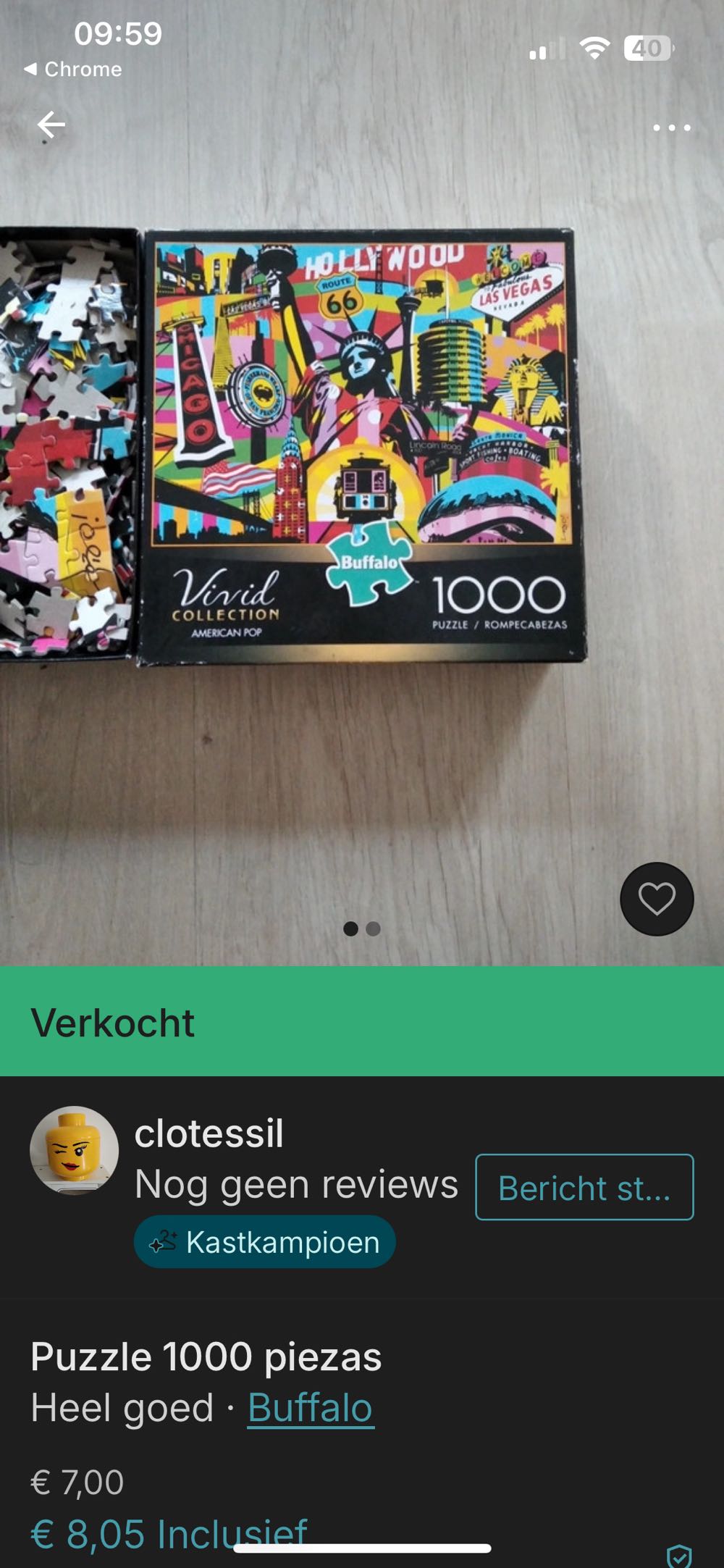Open the Buffalo brand link

point(311,1408)
